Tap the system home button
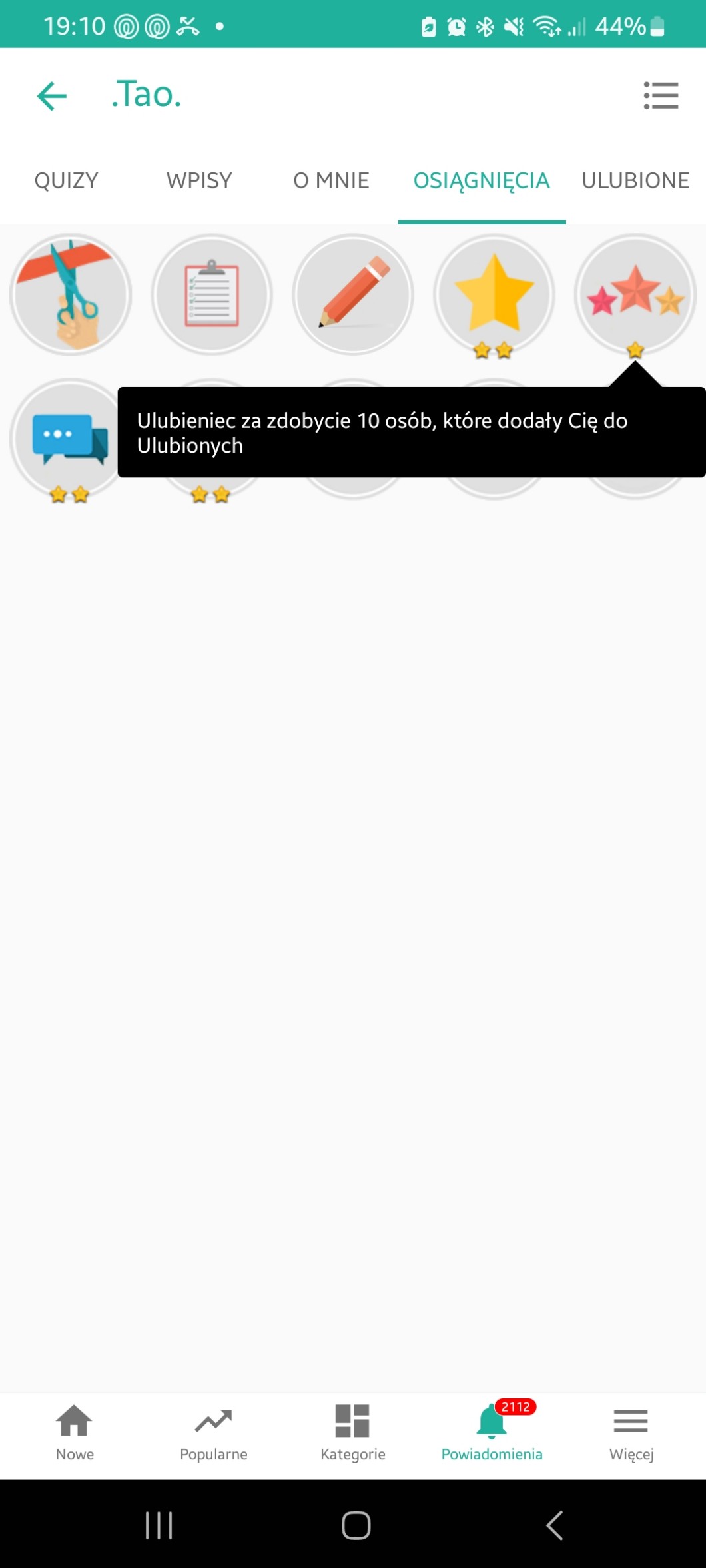 coord(356,1525)
